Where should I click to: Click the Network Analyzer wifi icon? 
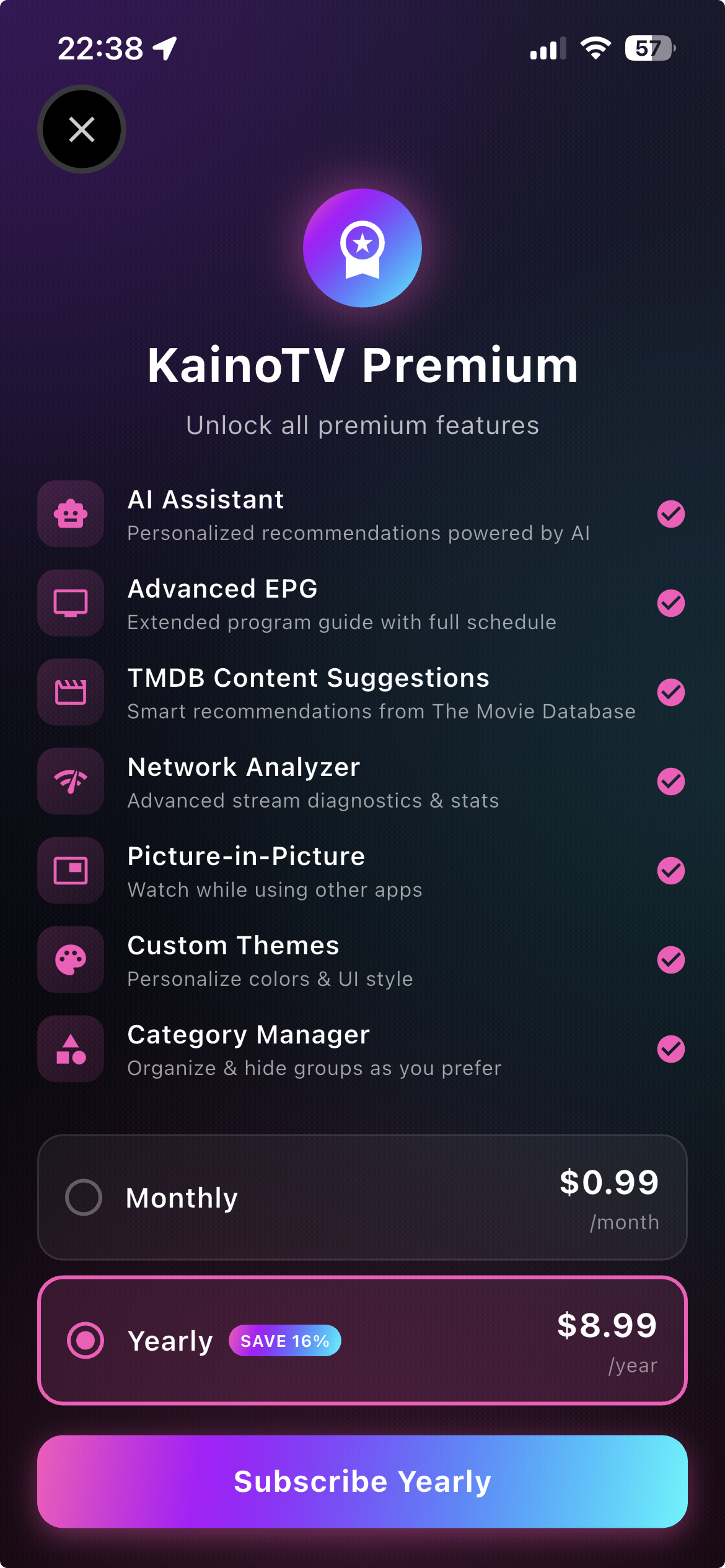pyautogui.click(x=70, y=782)
